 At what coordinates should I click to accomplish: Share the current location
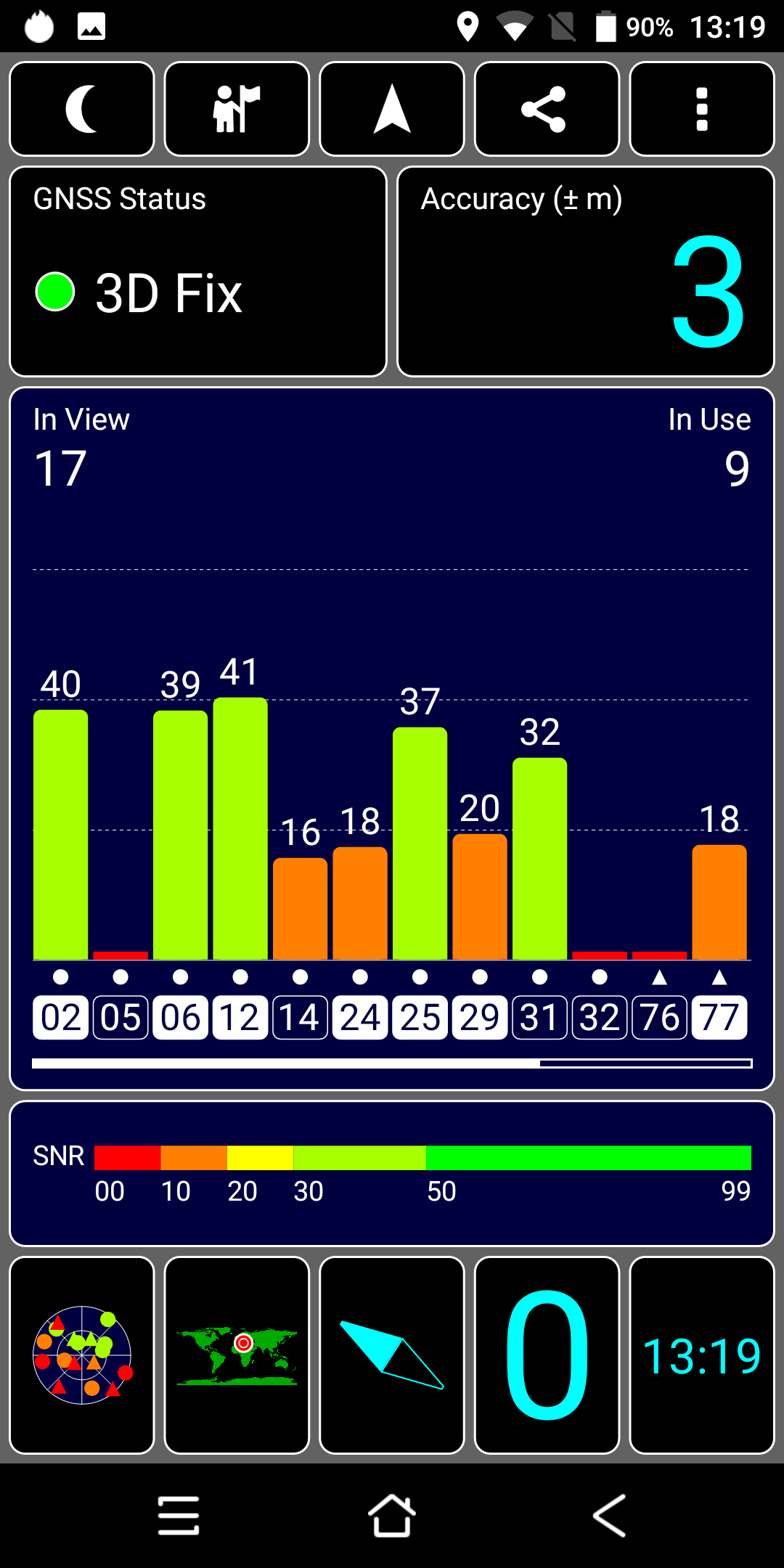(547, 109)
